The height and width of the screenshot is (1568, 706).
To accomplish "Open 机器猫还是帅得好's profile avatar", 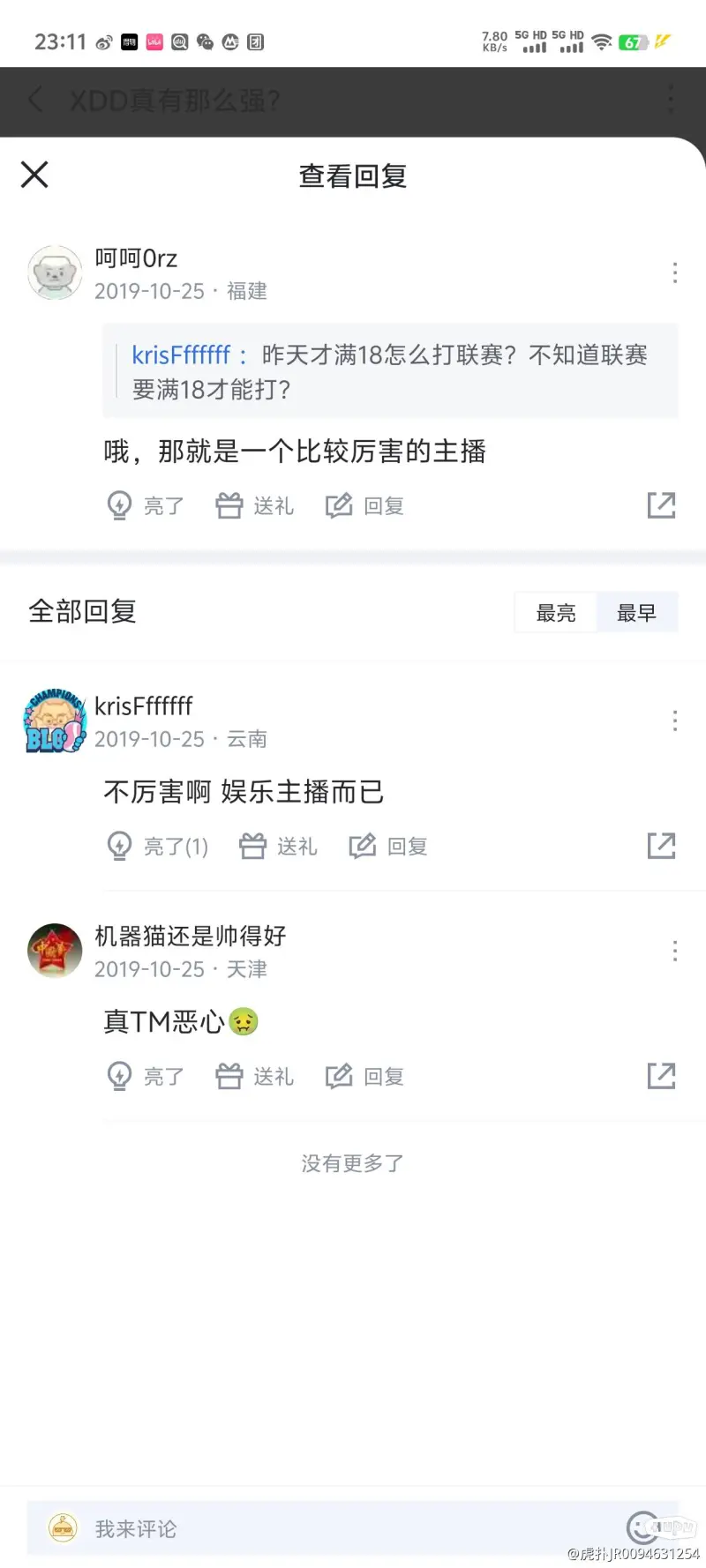I will [x=55, y=951].
